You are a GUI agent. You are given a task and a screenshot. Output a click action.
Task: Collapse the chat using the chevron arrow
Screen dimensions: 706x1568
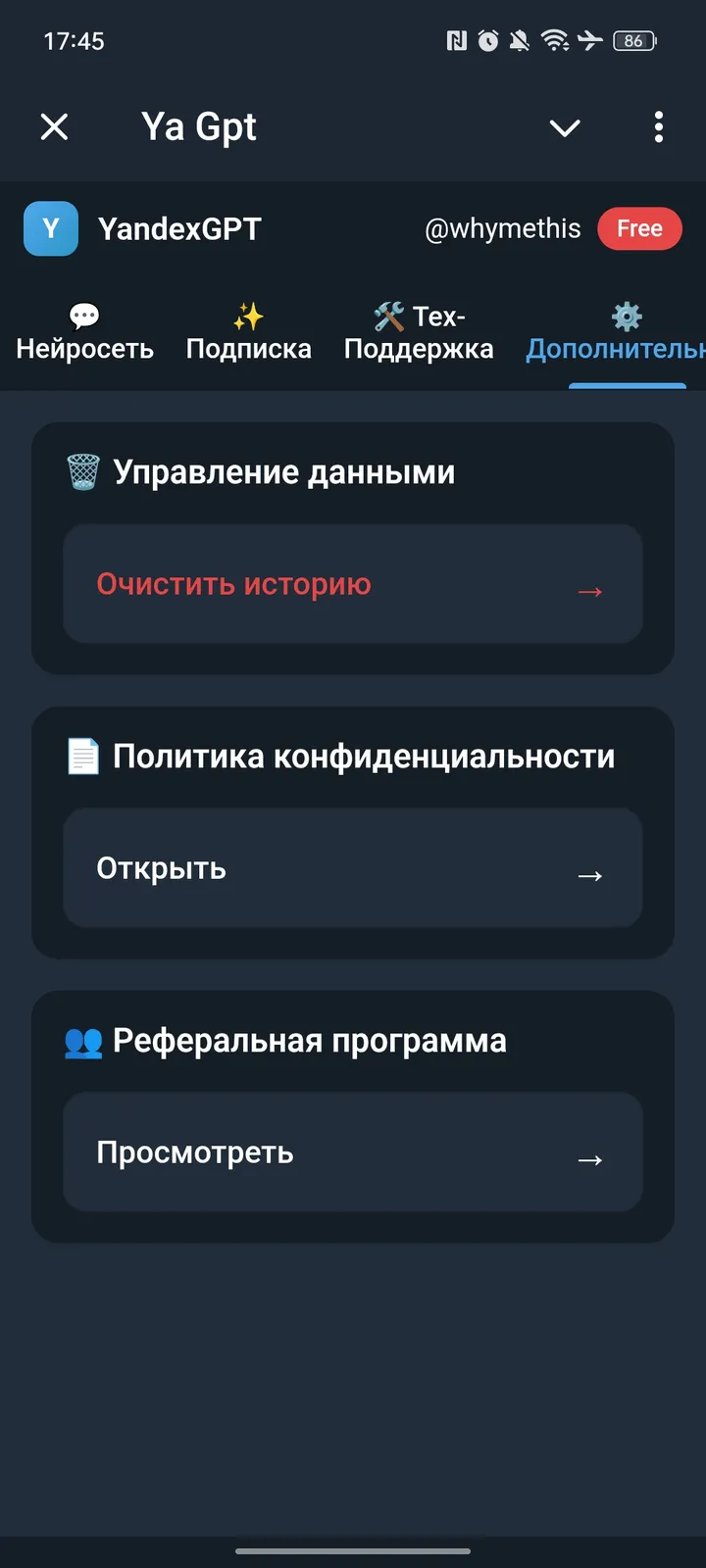pos(565,127)
